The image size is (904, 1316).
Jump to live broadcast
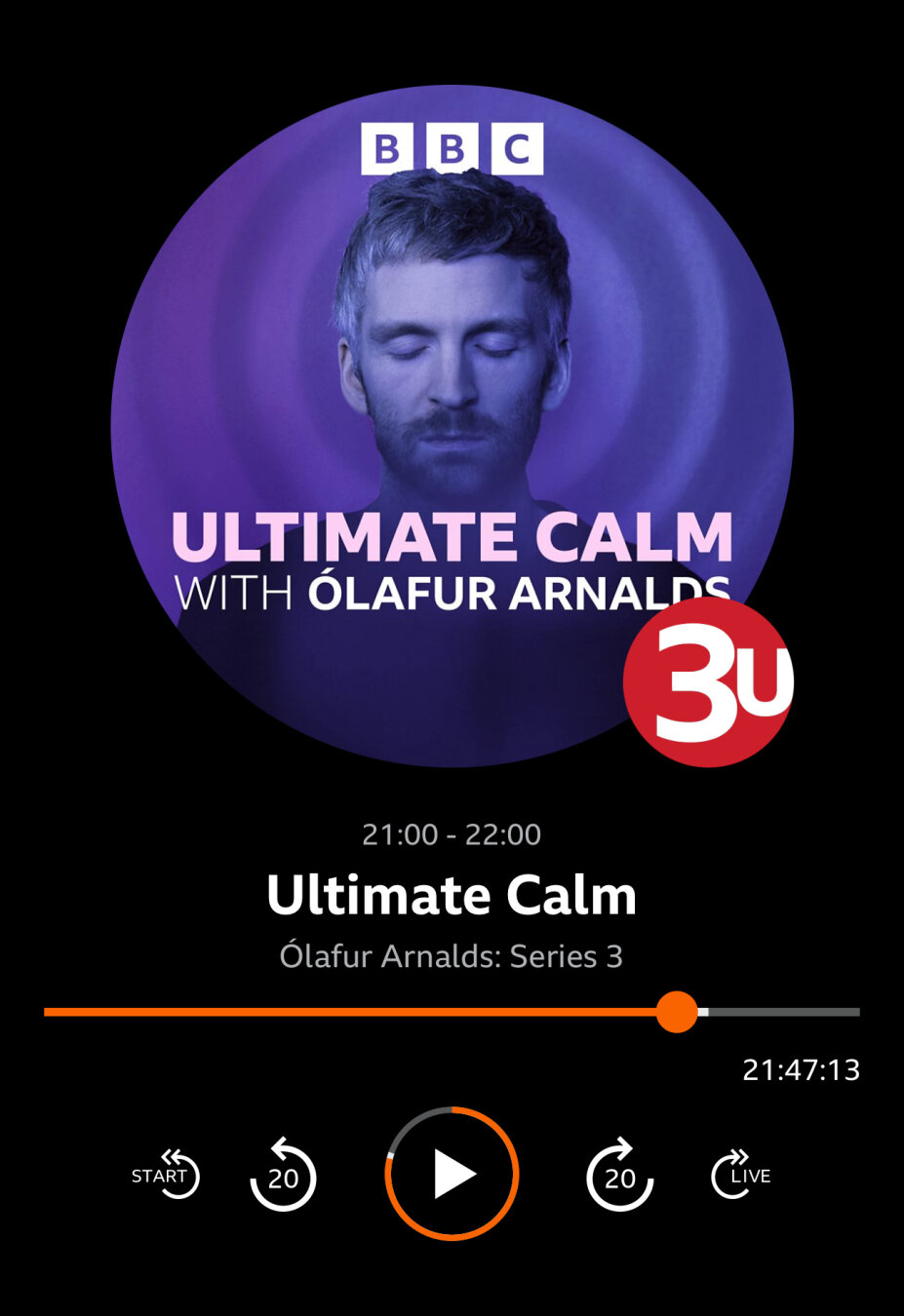pyautogui.click(x=740, y=1174)
